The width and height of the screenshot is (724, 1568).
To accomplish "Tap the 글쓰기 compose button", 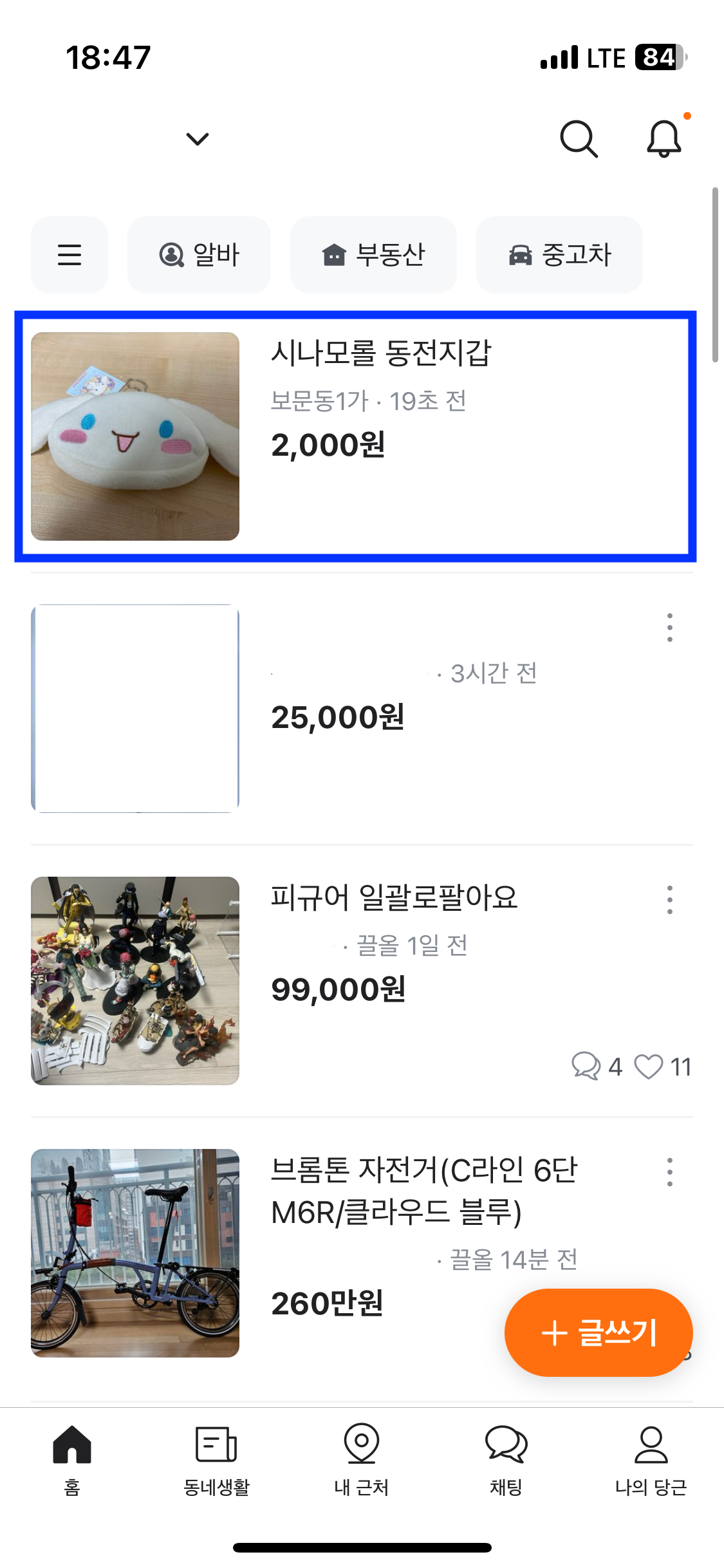I will click(597, 1332).
